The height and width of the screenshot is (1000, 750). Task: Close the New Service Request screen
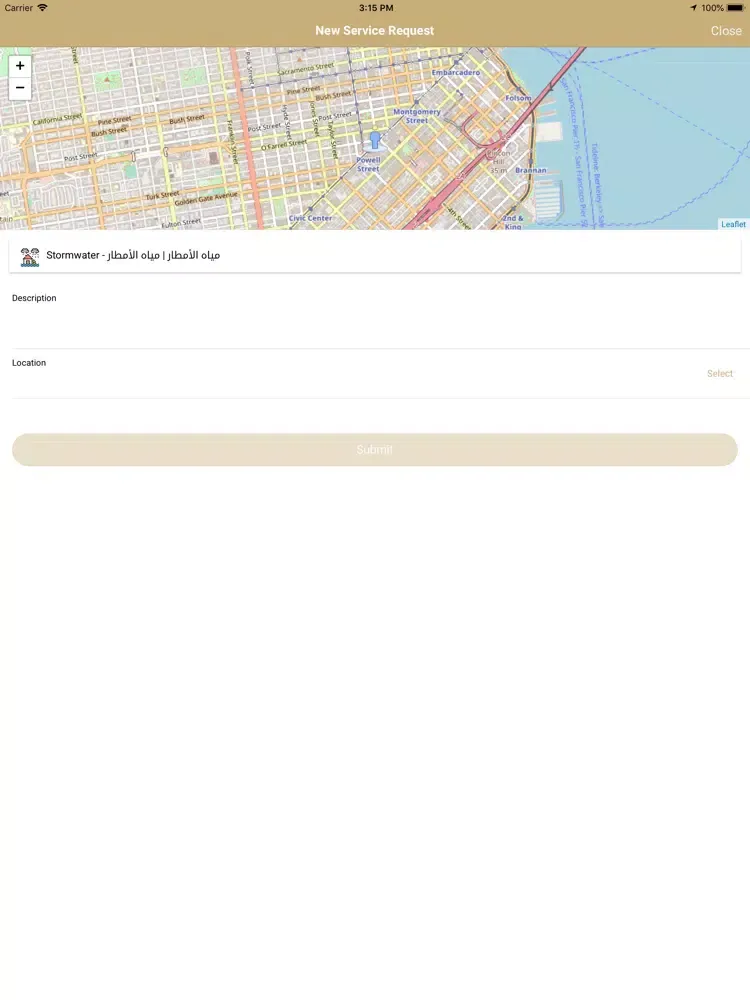725,31
